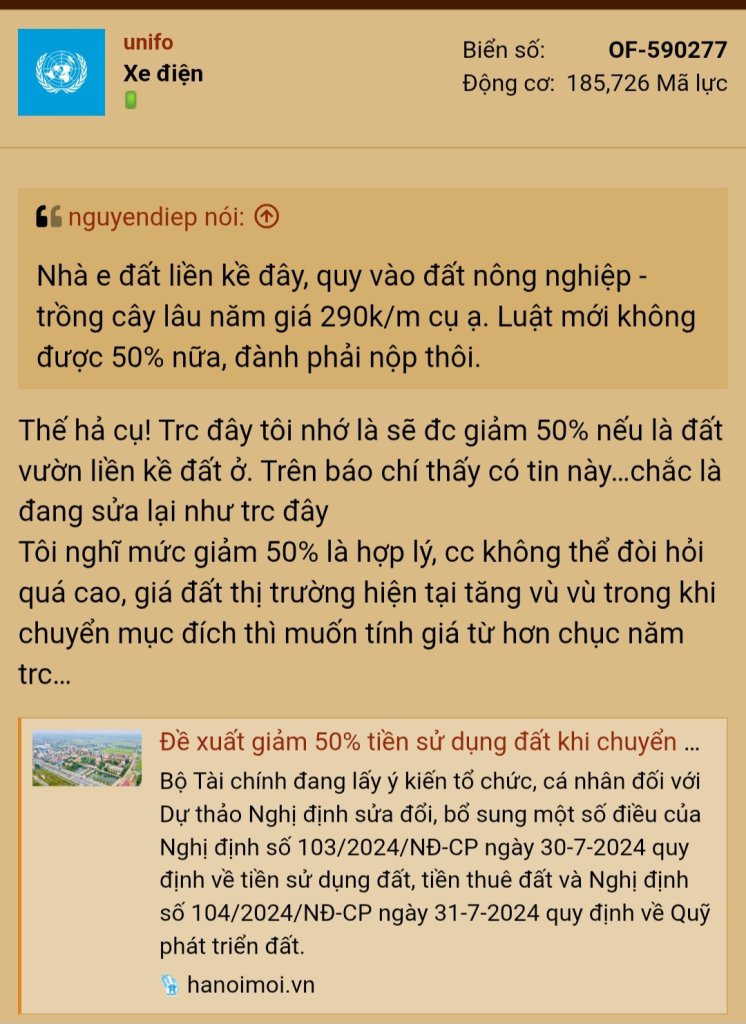Tap unifo's UN flag avatar
This screenshot has width=746, height=1024.
pos(61,72)
